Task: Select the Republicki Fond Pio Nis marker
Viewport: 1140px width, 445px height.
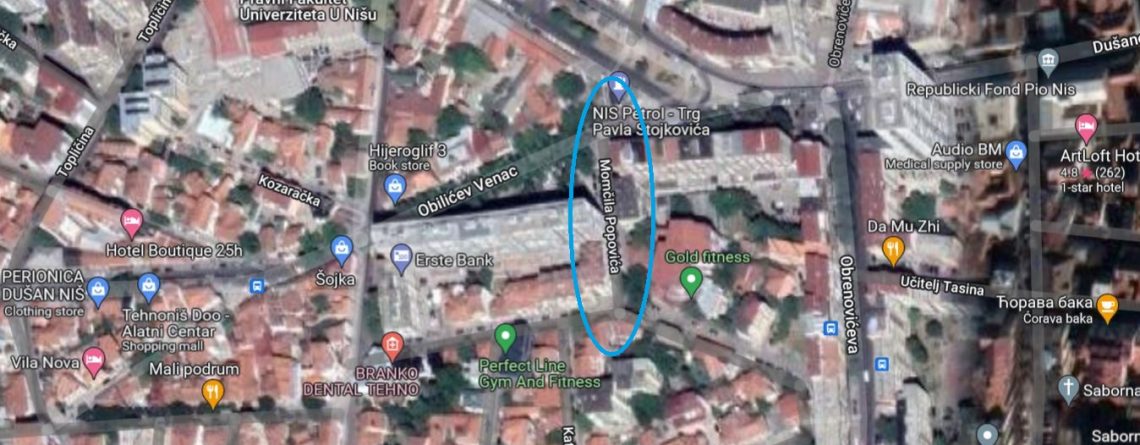Action: click(1048, 64)
